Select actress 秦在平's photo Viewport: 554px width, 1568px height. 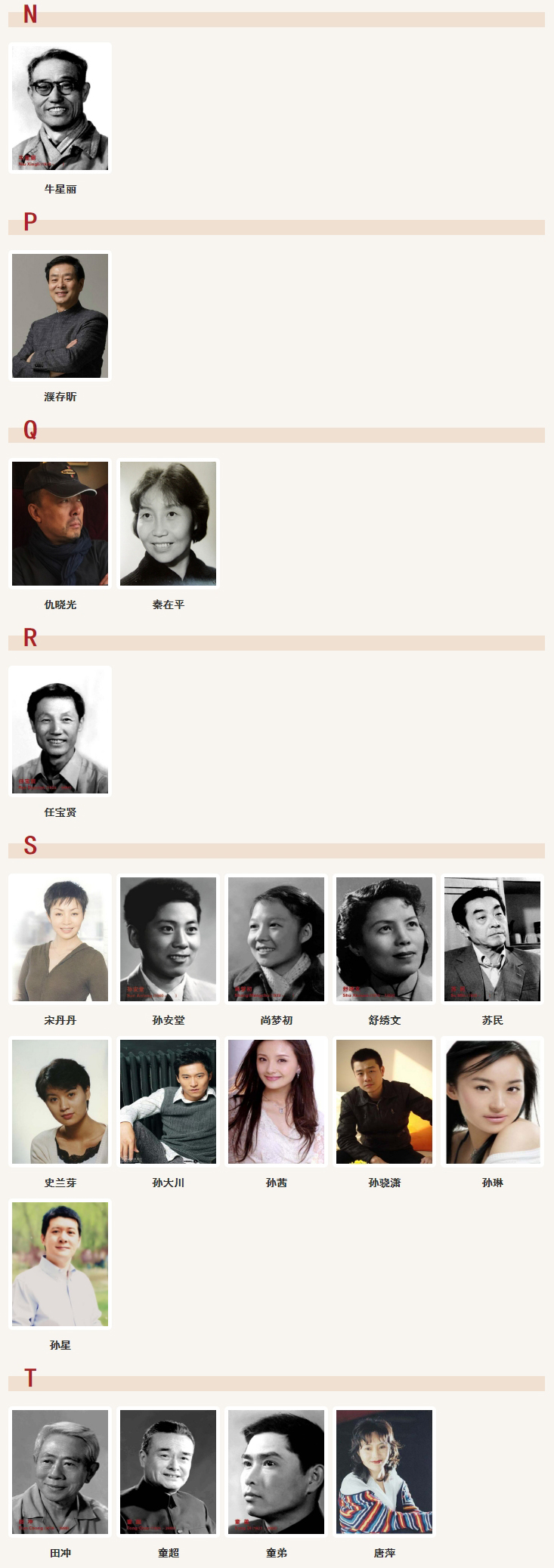(168, 524)
